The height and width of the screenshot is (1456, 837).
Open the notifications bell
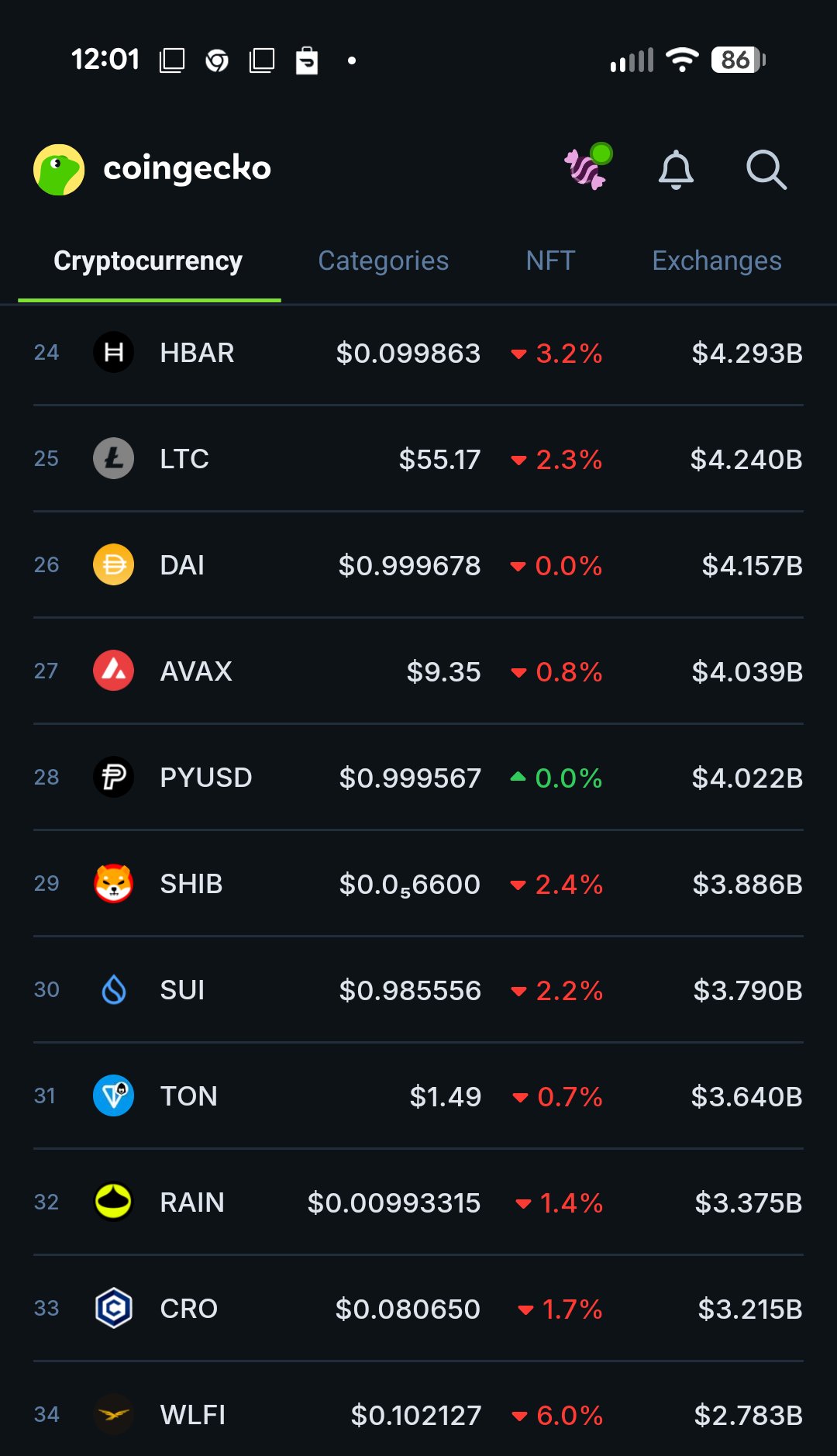click(x=676, y=169)
